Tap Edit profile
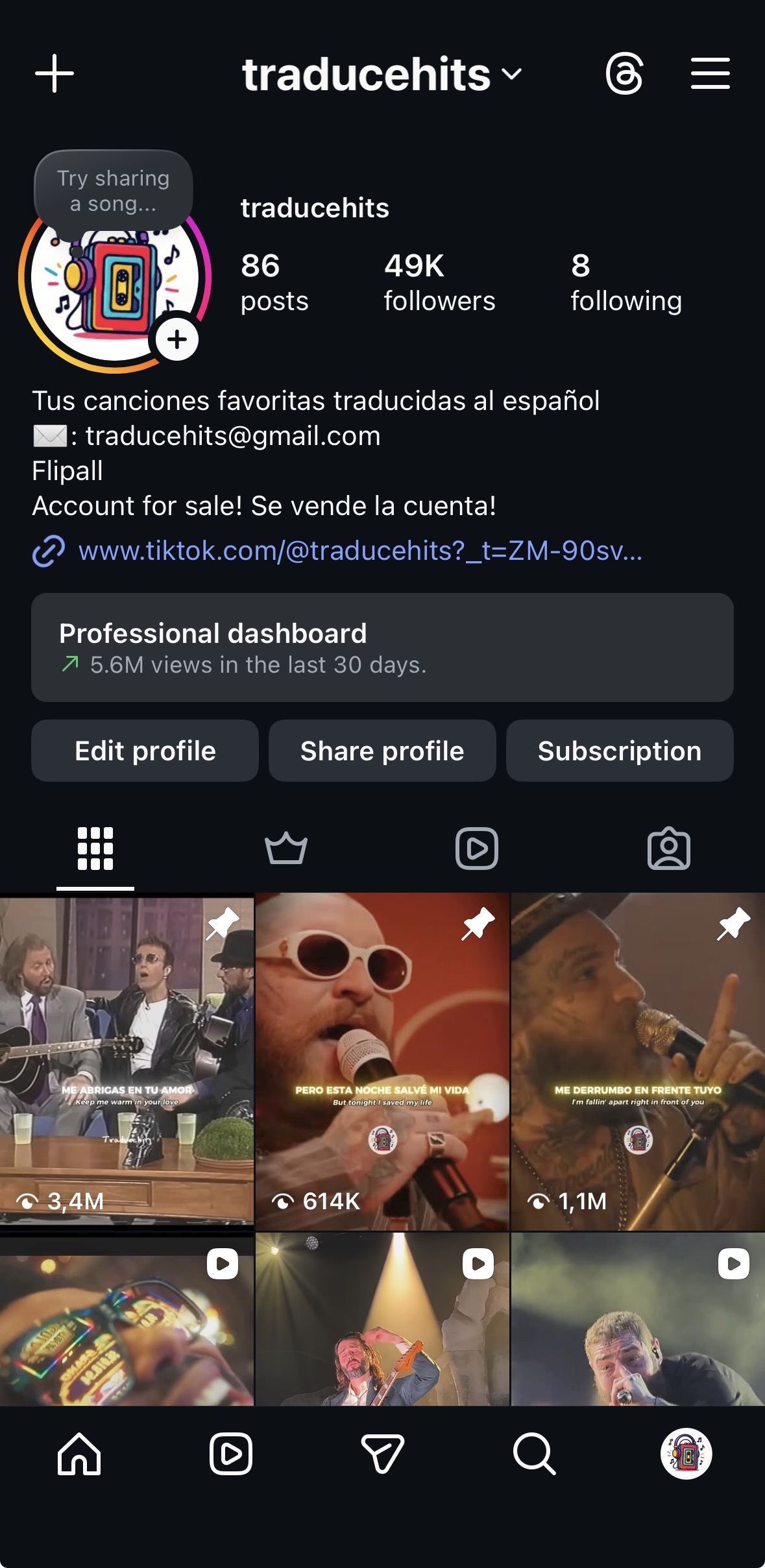The image size is (765, 1568). 145,751
